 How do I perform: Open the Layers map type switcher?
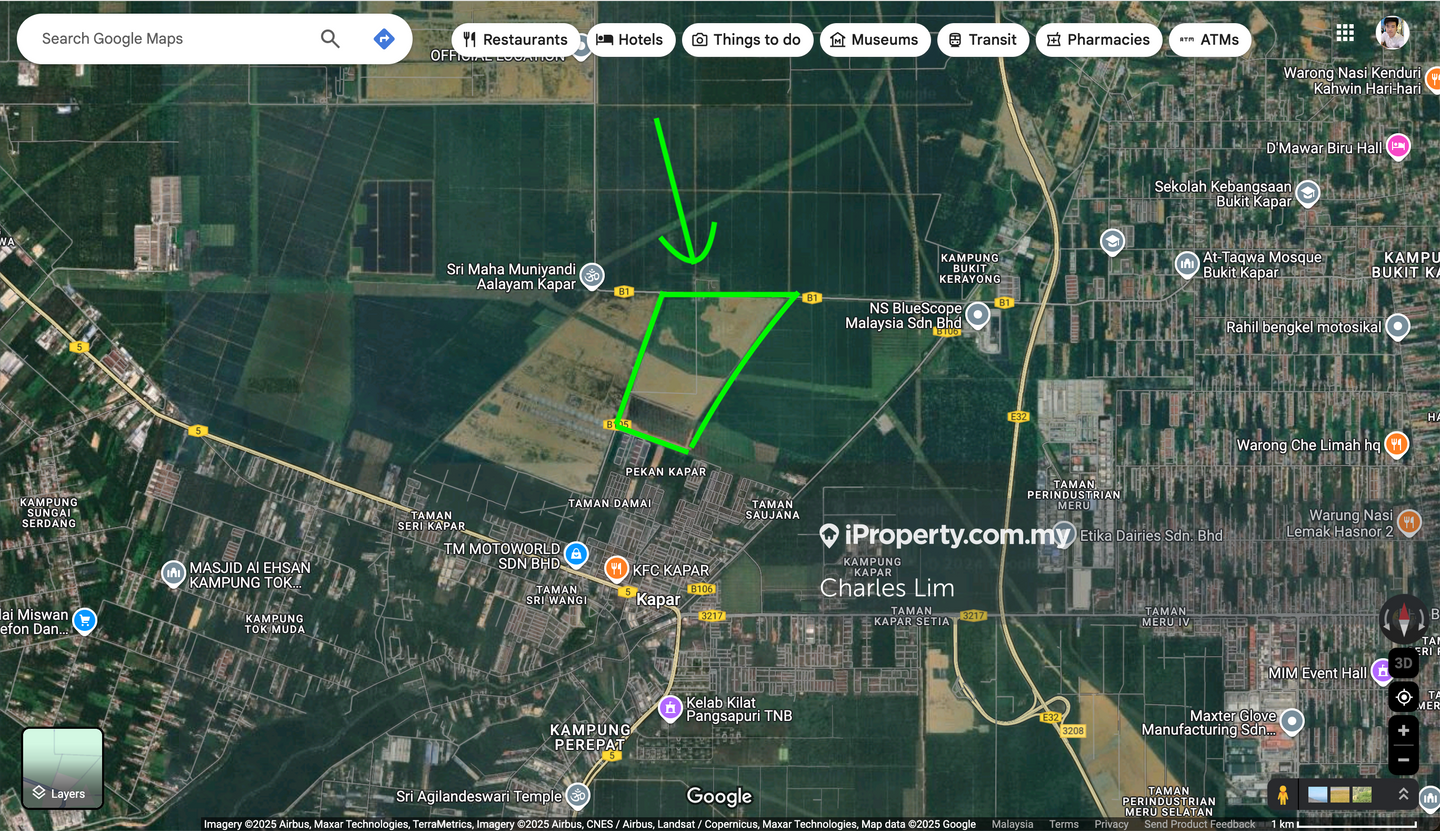pos(62,768)
